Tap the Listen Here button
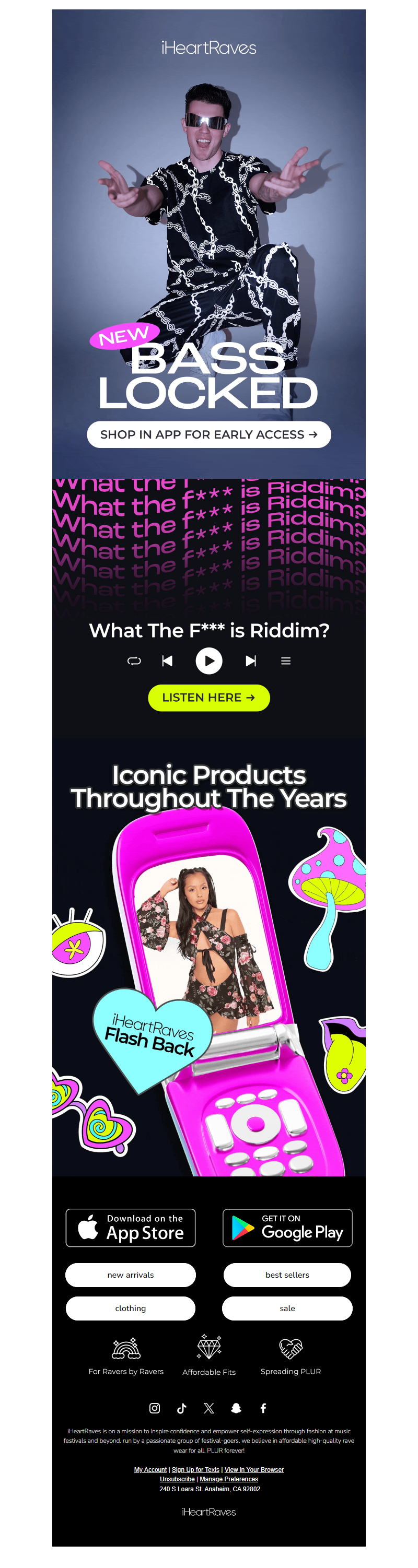Image resolution: width=418 pixels, height=1568 pixels. click(x=208, y=698)
